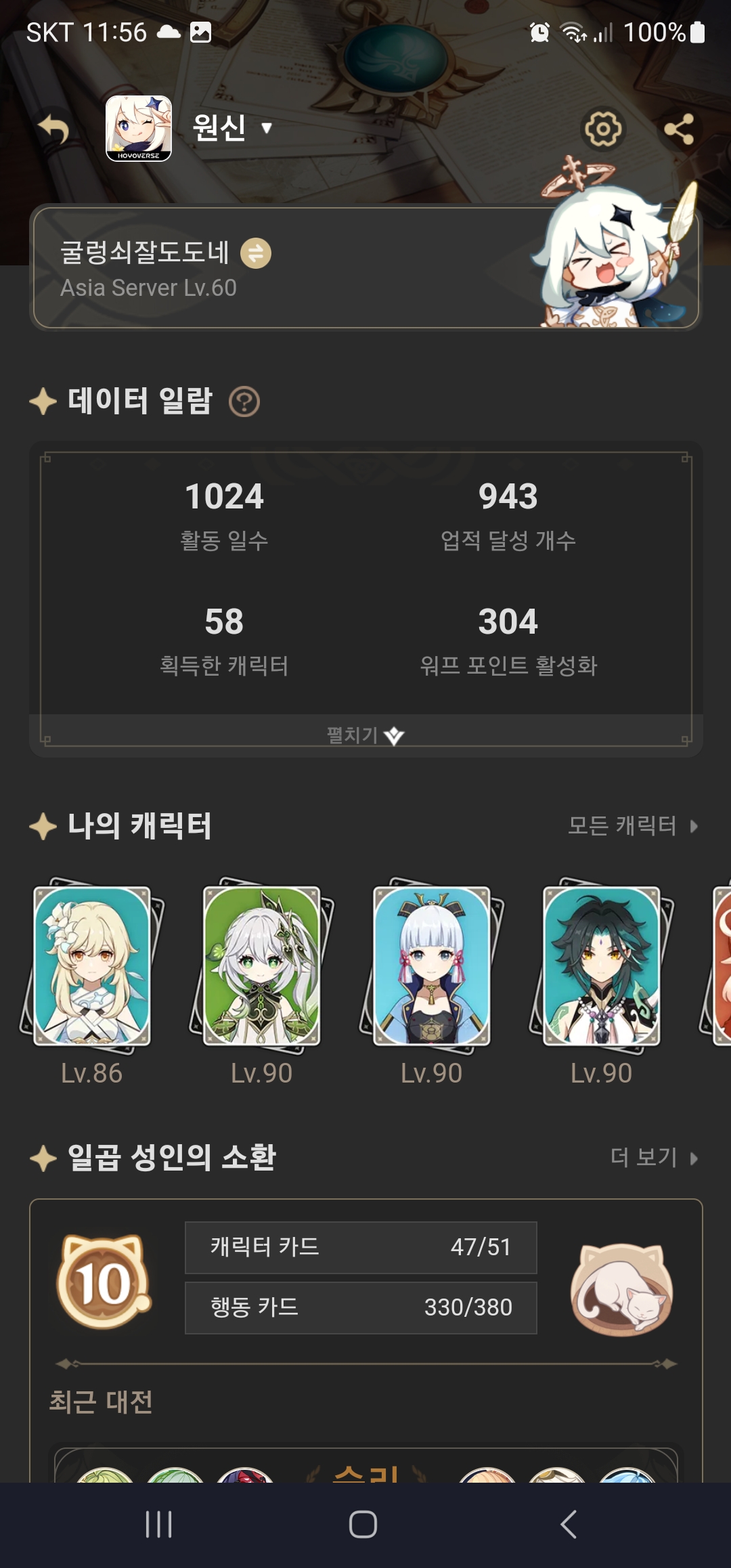Screen dimensions: 731x1568
Task: Expand the data overview with 펼치기
Action: (x=365, y=735)
